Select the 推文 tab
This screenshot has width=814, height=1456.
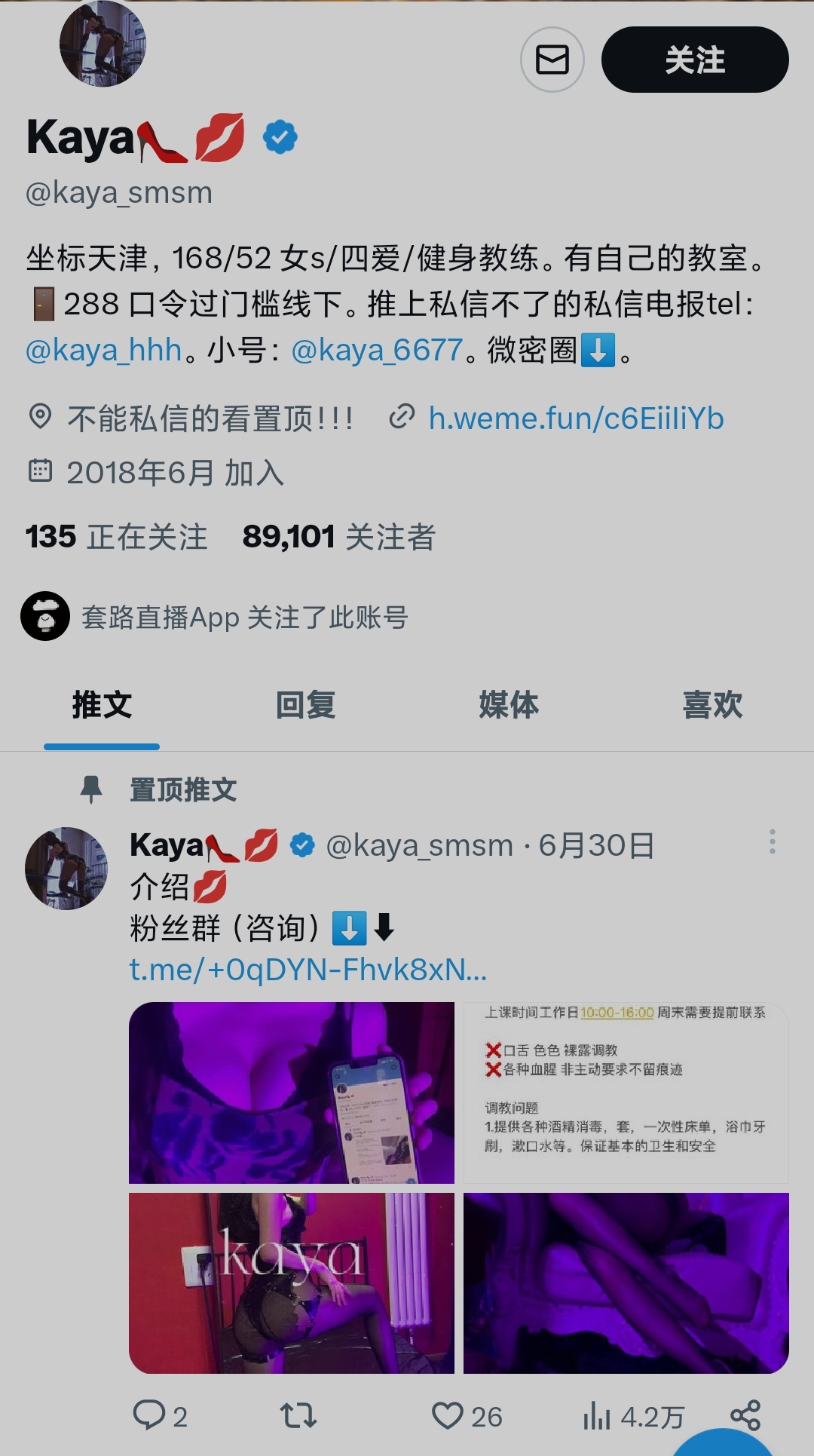tap(102, 706)
